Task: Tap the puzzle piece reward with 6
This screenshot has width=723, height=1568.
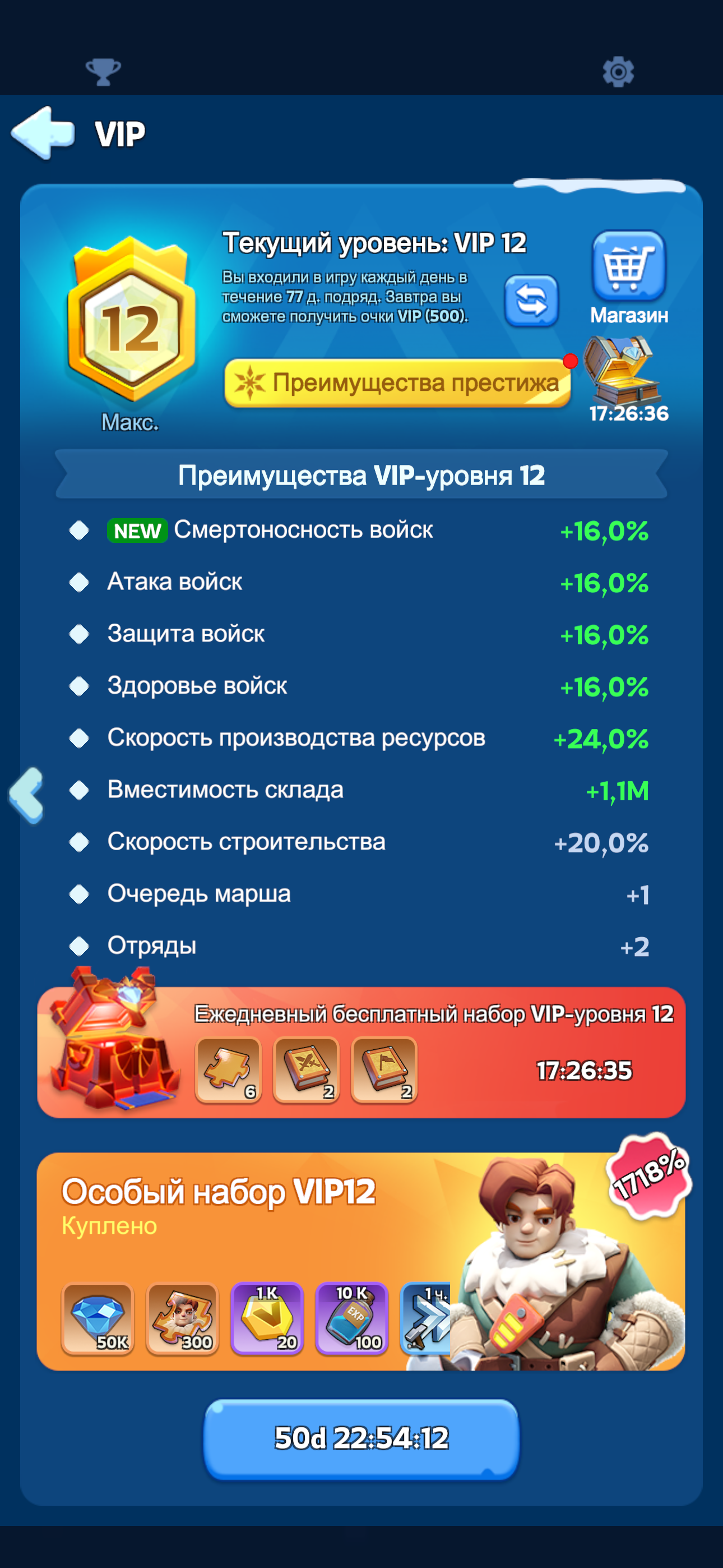Action: point(228,1070)
